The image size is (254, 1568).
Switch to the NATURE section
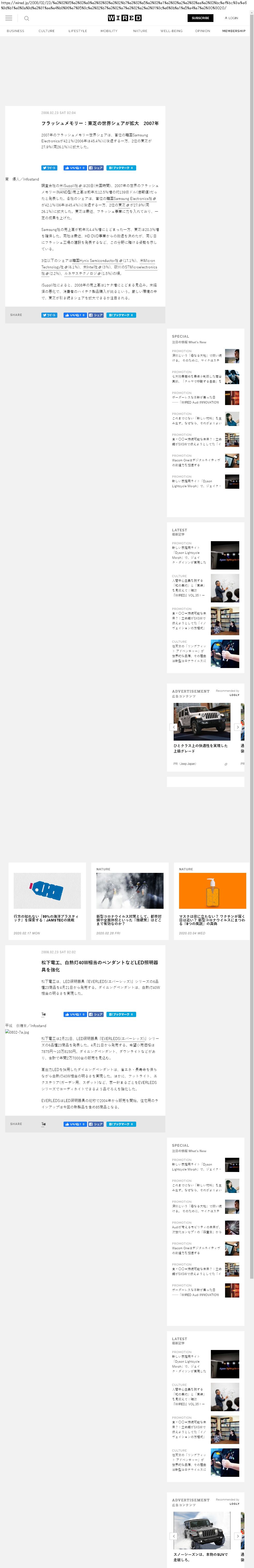click(140, 30)
